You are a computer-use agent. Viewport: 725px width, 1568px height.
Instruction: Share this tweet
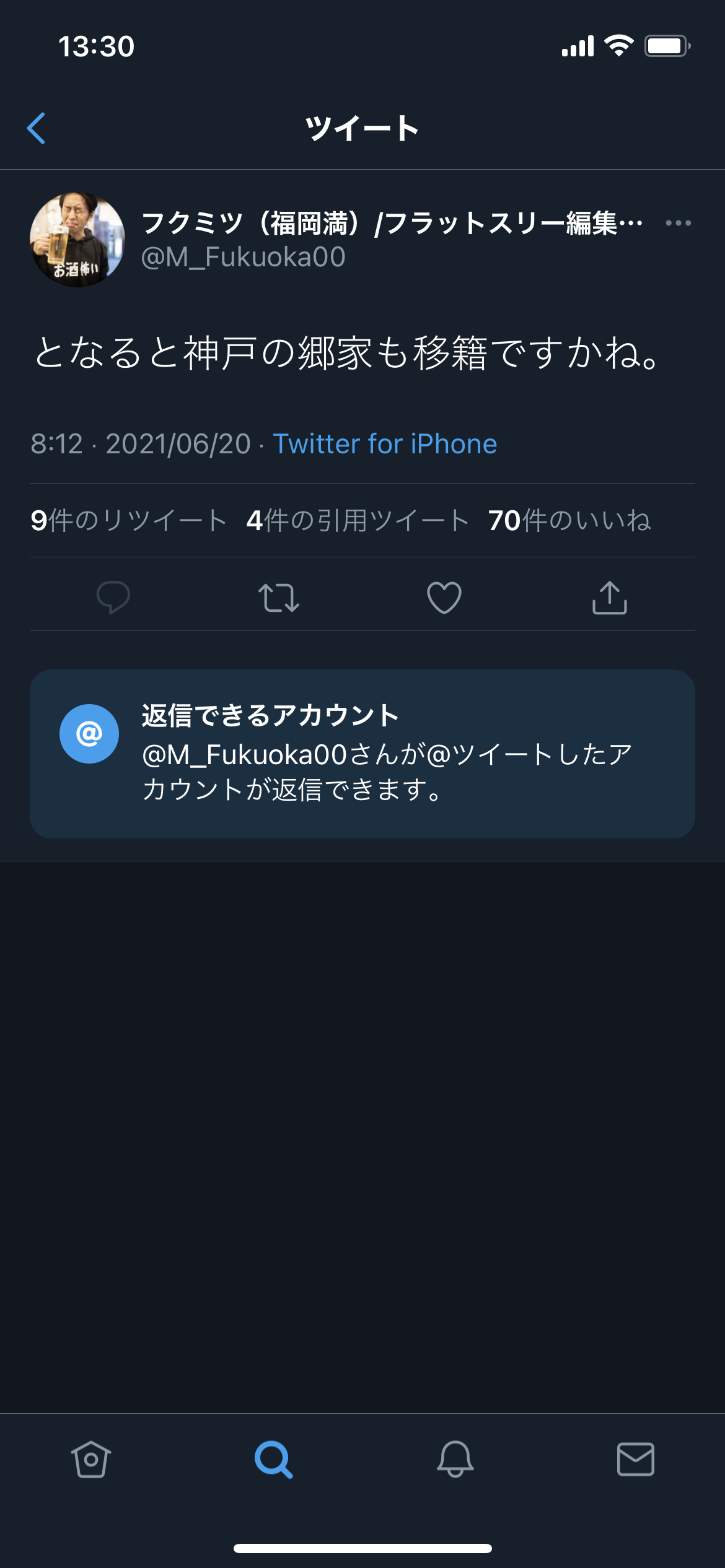click(610, 597)
